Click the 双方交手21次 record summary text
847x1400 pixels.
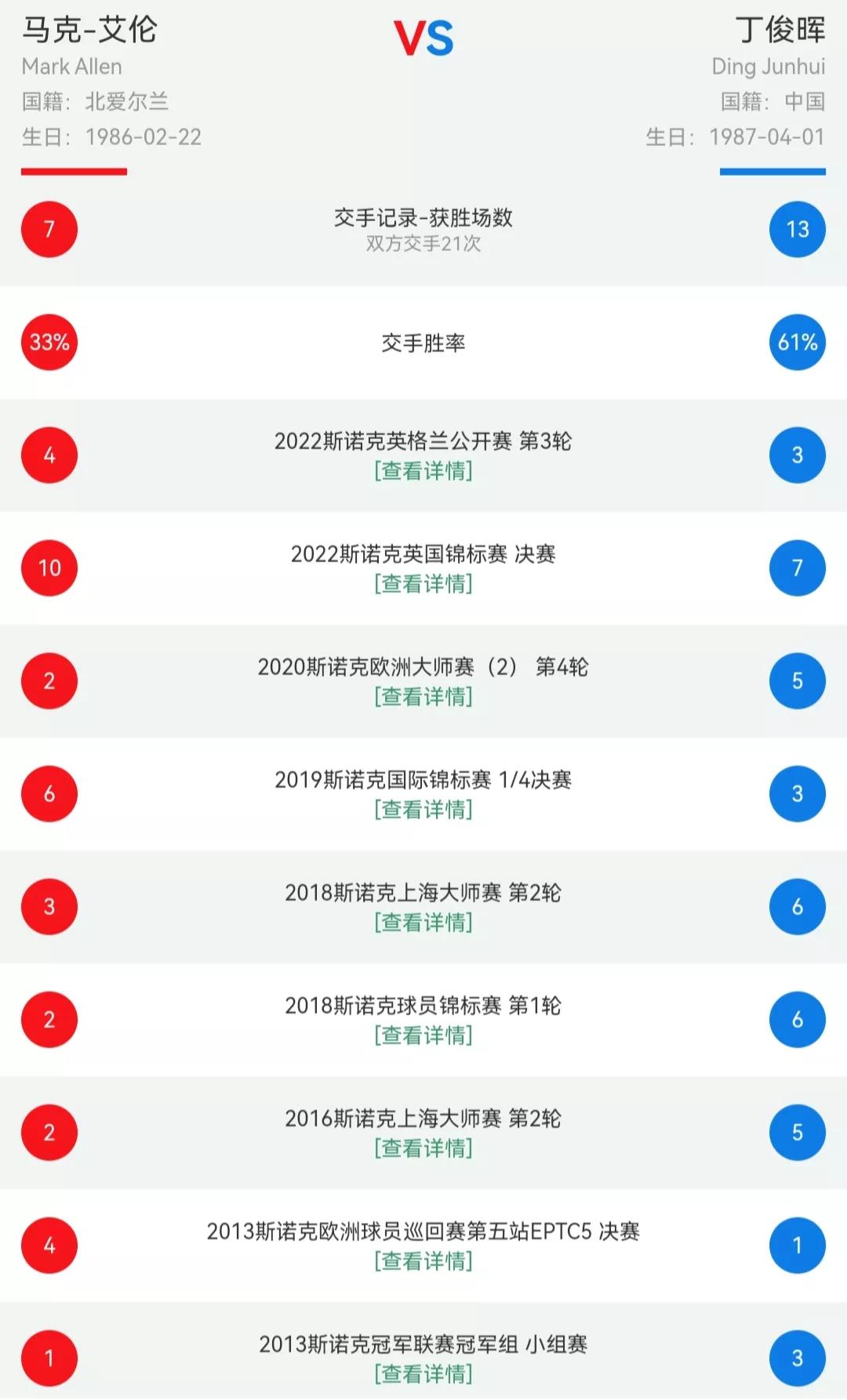coord(423,247)
